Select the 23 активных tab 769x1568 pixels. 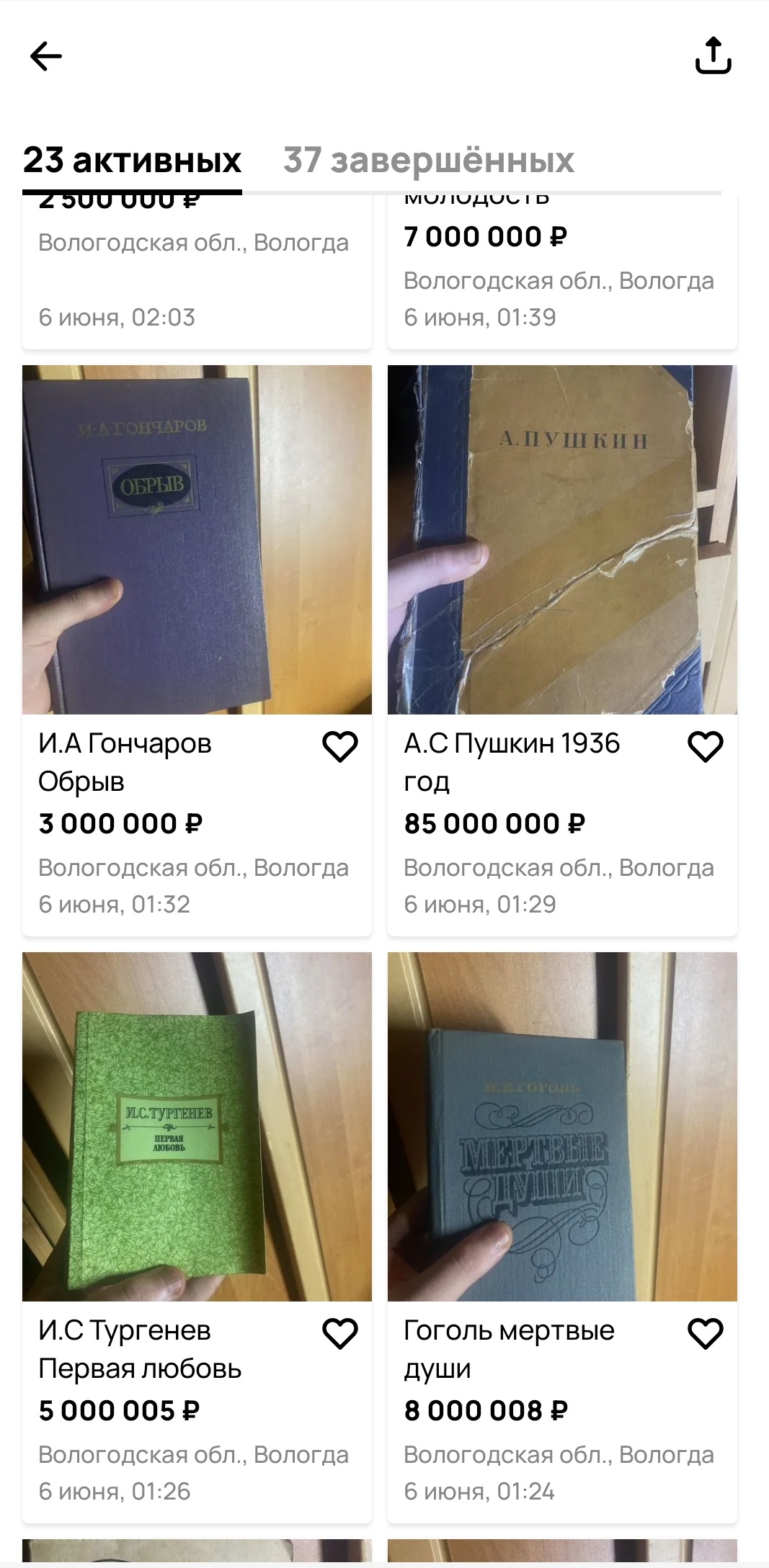[132, 160]
